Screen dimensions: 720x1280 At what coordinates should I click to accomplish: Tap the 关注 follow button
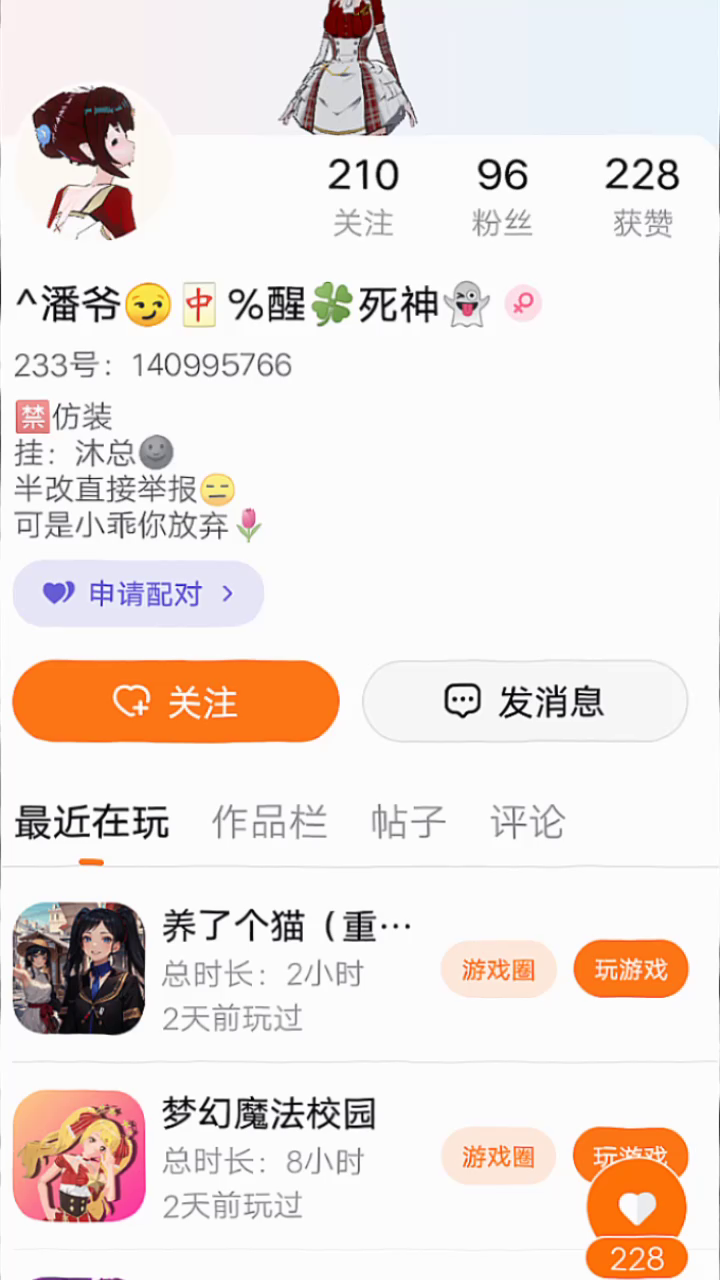(x=175, y=702)
